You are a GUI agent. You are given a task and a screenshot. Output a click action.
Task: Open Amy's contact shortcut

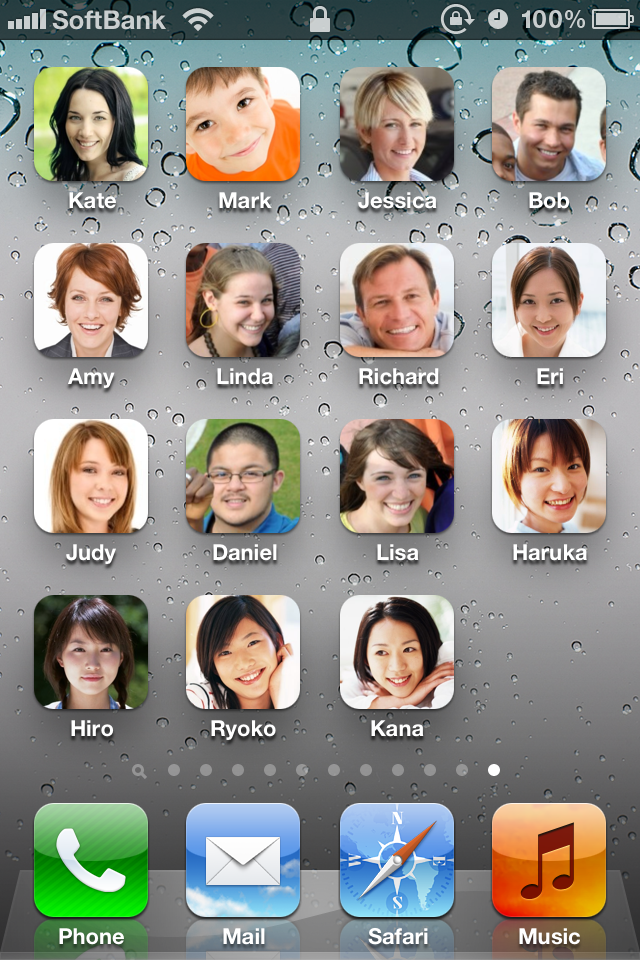click(x=91, y=300)
